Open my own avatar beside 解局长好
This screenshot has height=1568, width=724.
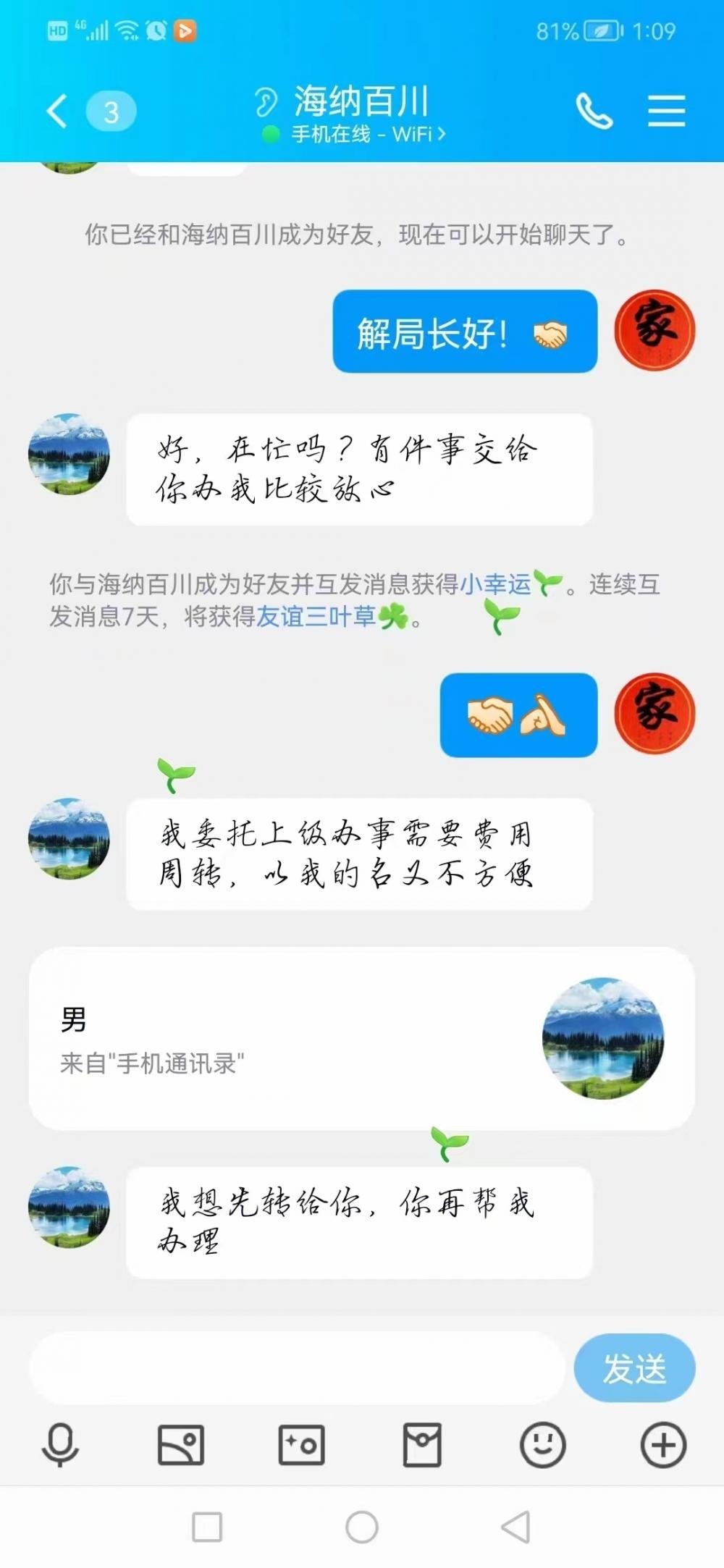[654, 330]
